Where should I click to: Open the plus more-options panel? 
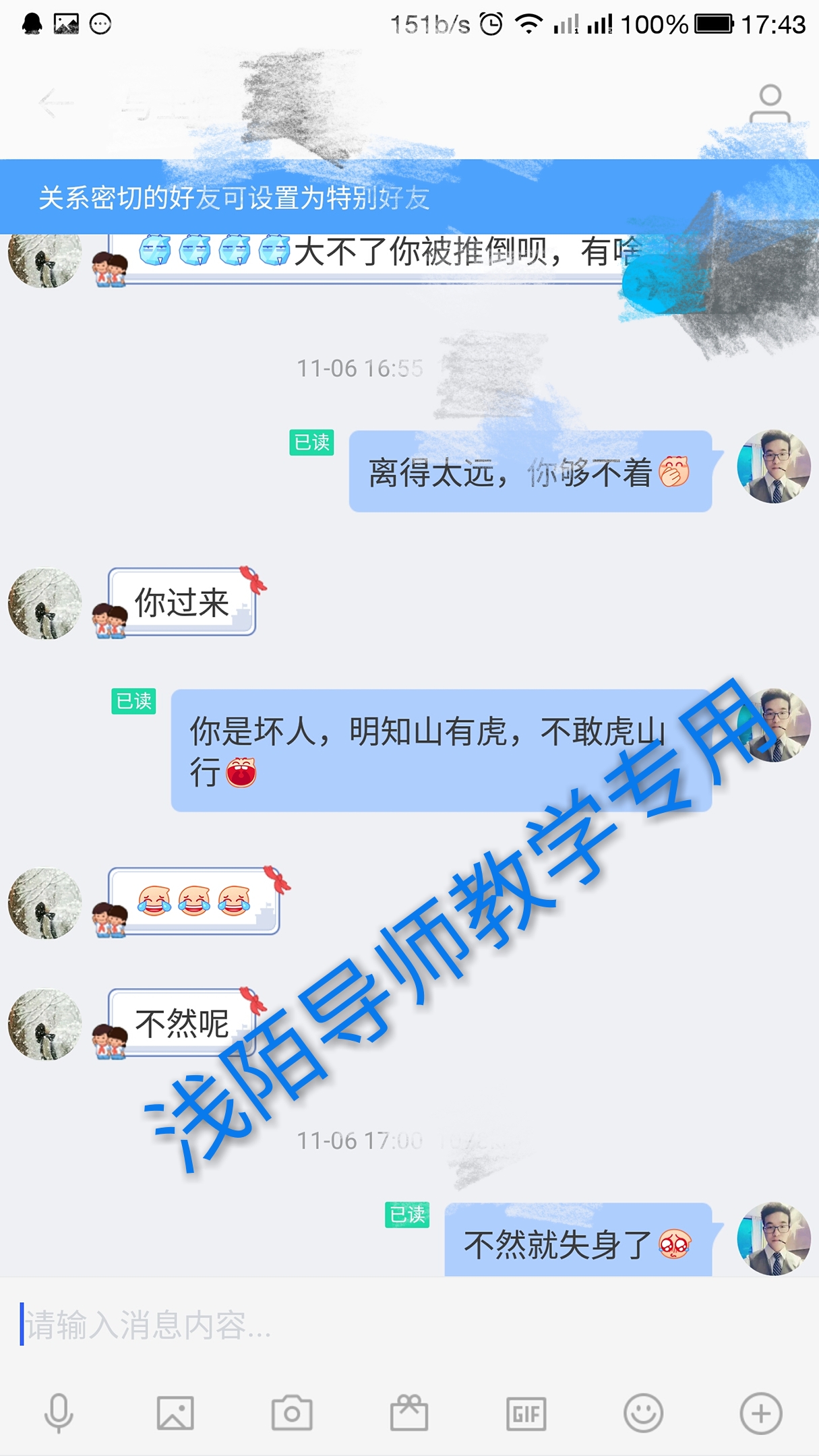tap(760, 1413)
